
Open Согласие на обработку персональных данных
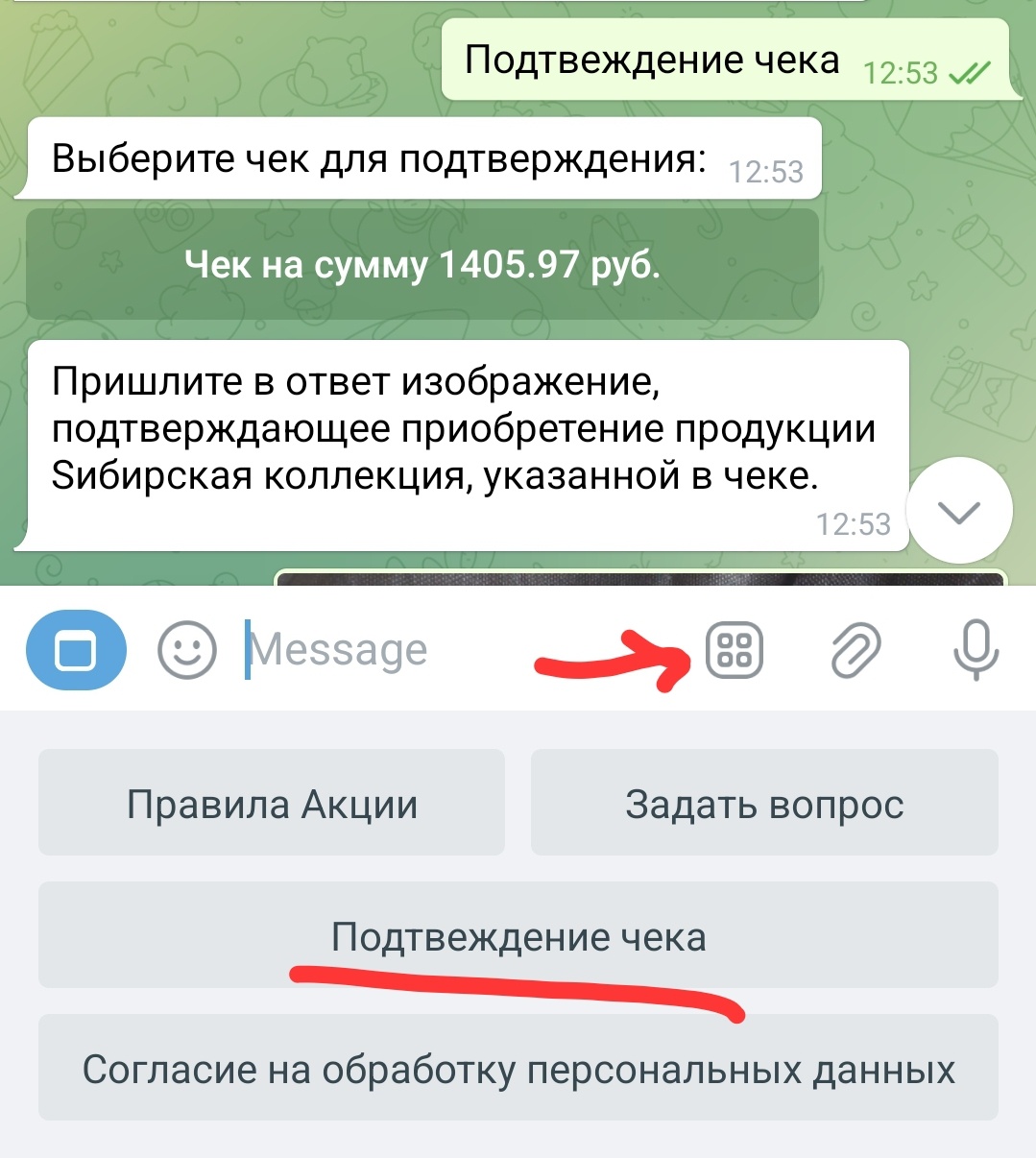(x=518, y=1069)
